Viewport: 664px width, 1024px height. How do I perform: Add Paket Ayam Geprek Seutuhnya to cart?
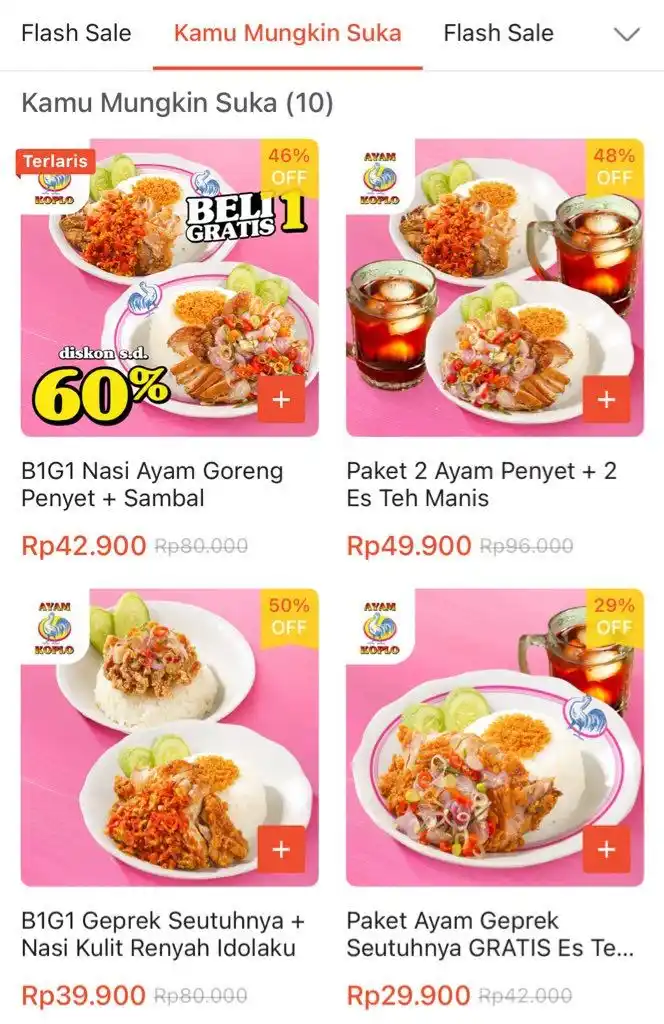(x=606, y=849)
